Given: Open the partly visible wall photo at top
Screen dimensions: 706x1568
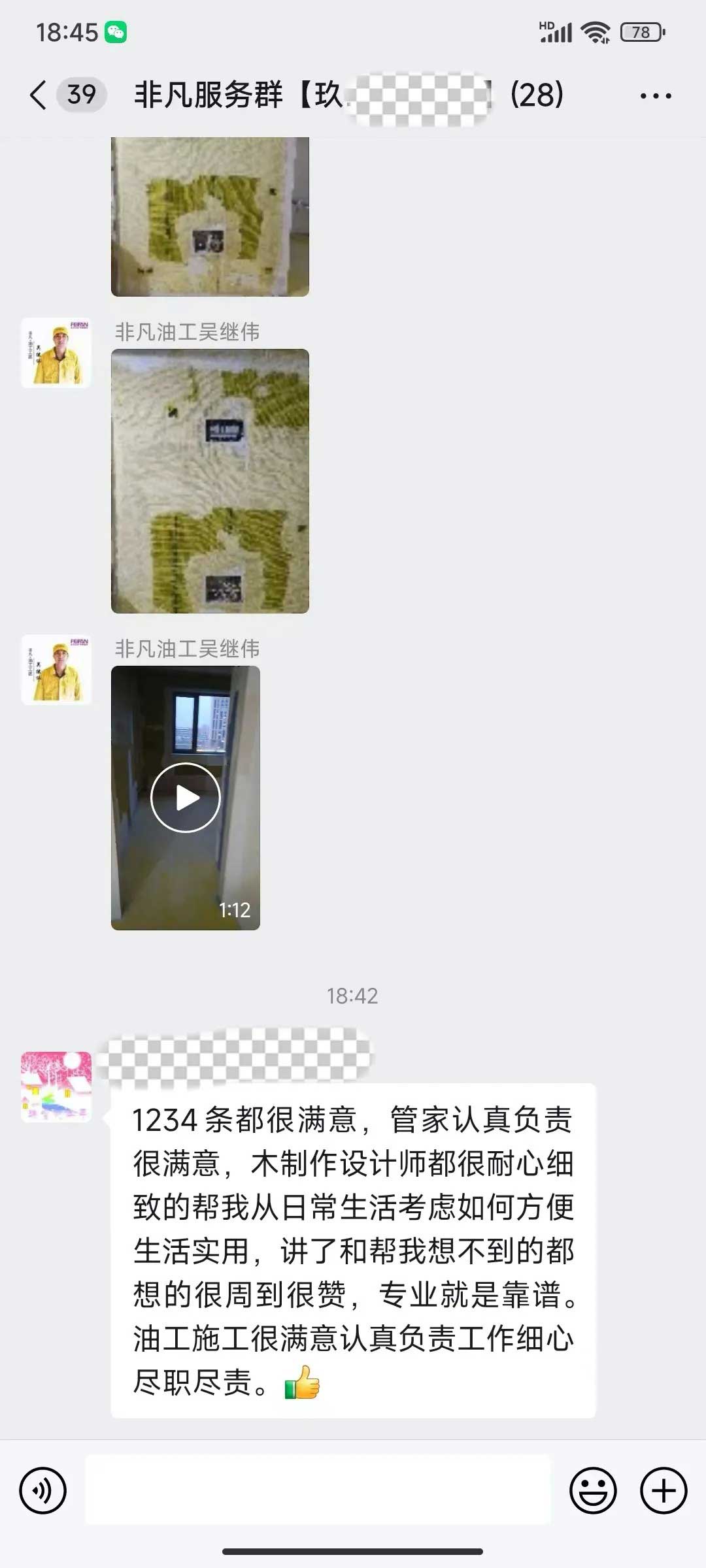Looking at the screenshot, I should point(210,216).
